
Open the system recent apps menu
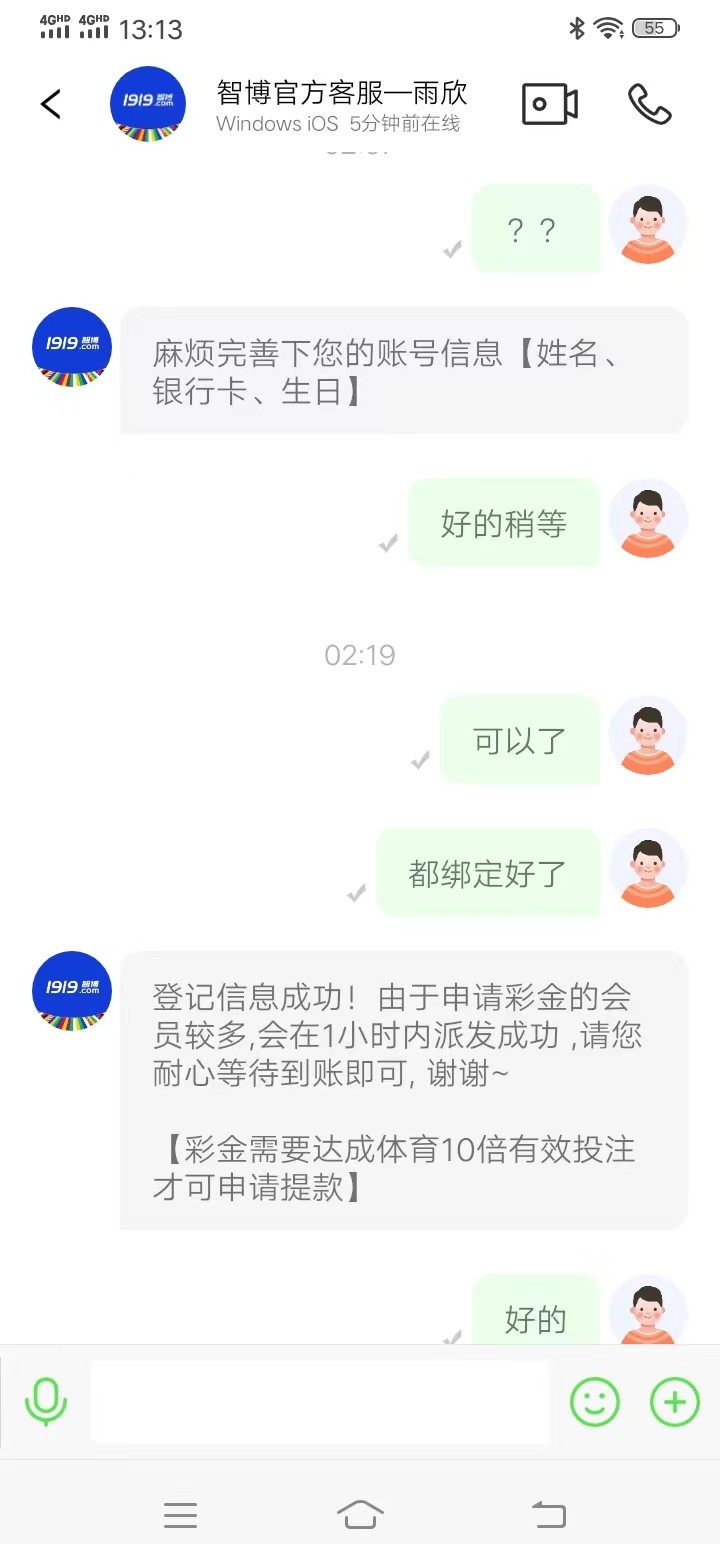[x=180, y=1515]
